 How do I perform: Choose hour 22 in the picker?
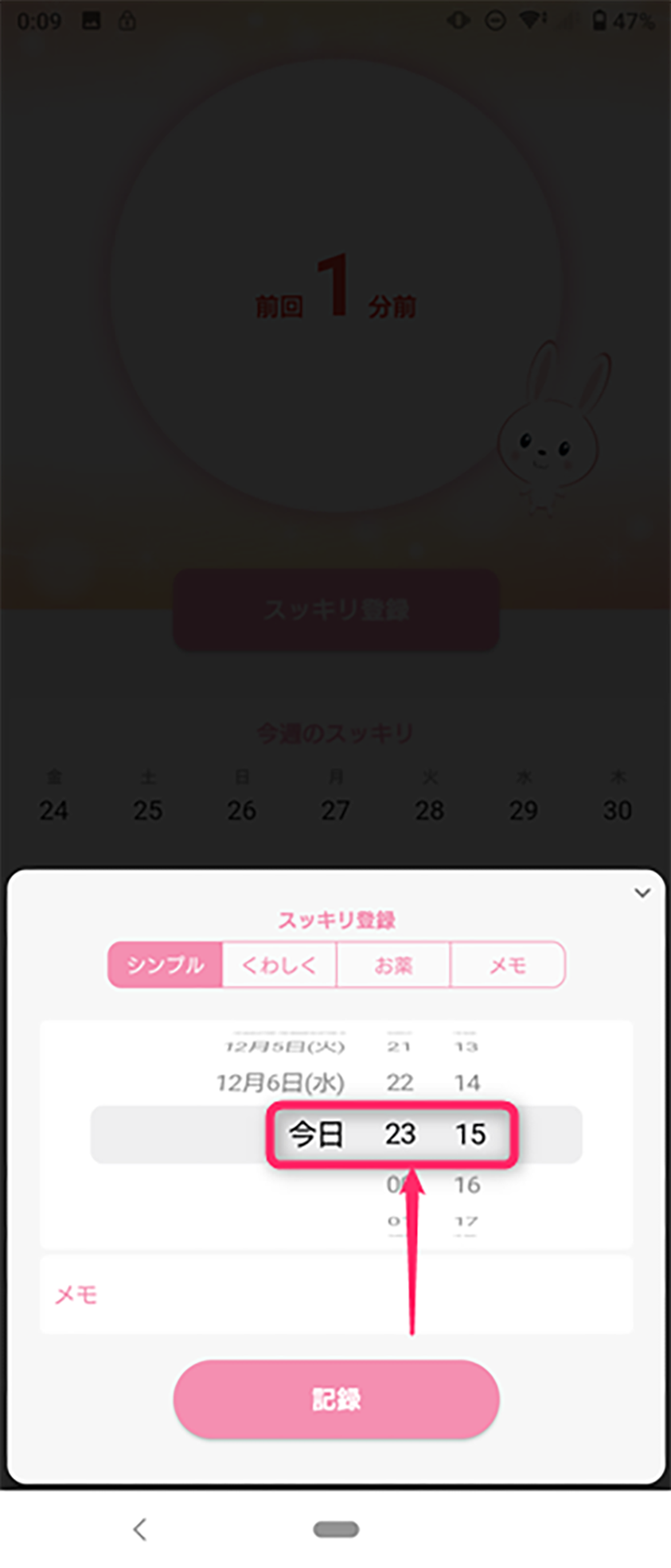(400, 1083)
